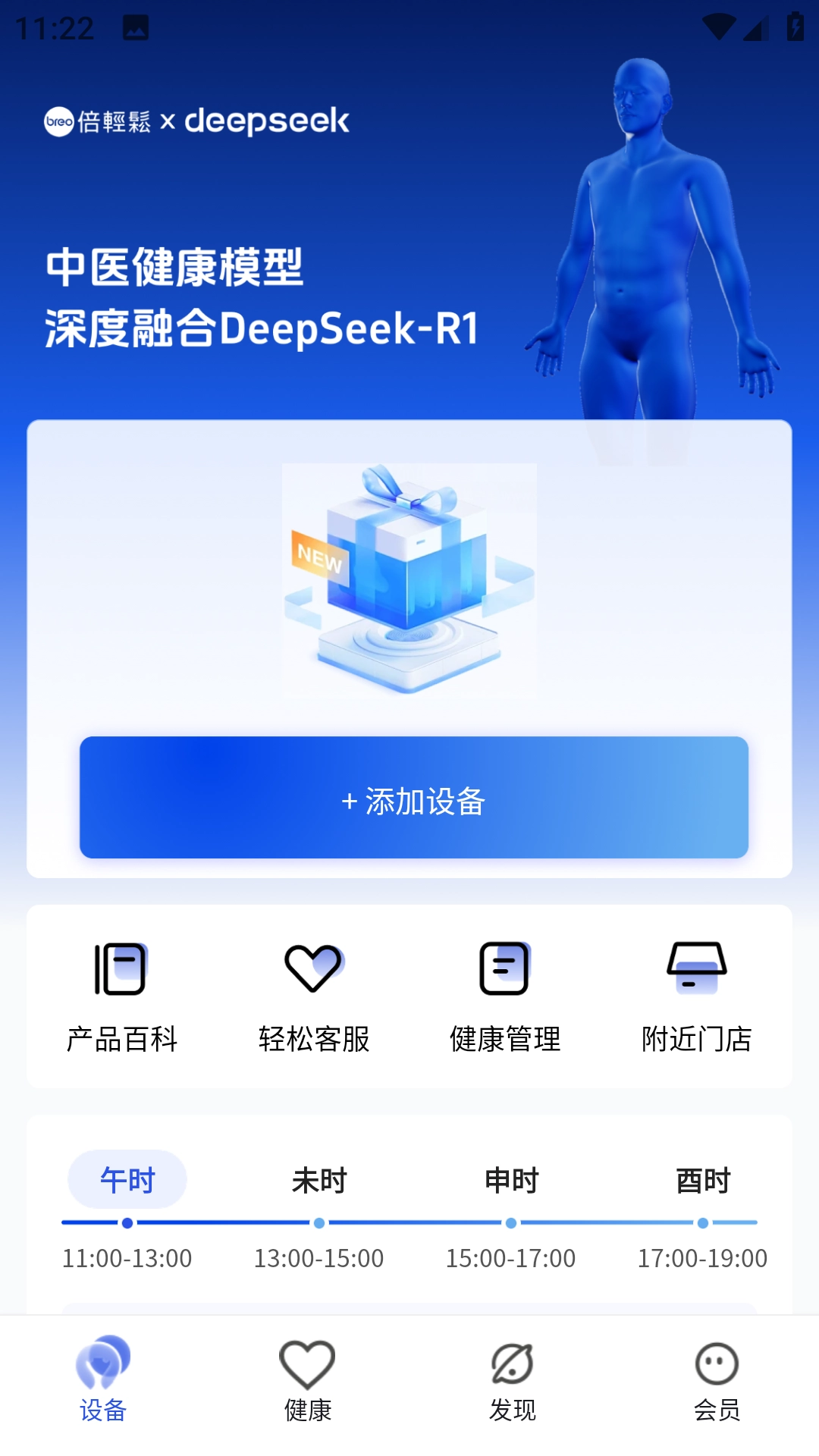Tap the 15:00-17:00 time range text
Viewport: 819px width, 1456px height.
(x=510, y=1258)
